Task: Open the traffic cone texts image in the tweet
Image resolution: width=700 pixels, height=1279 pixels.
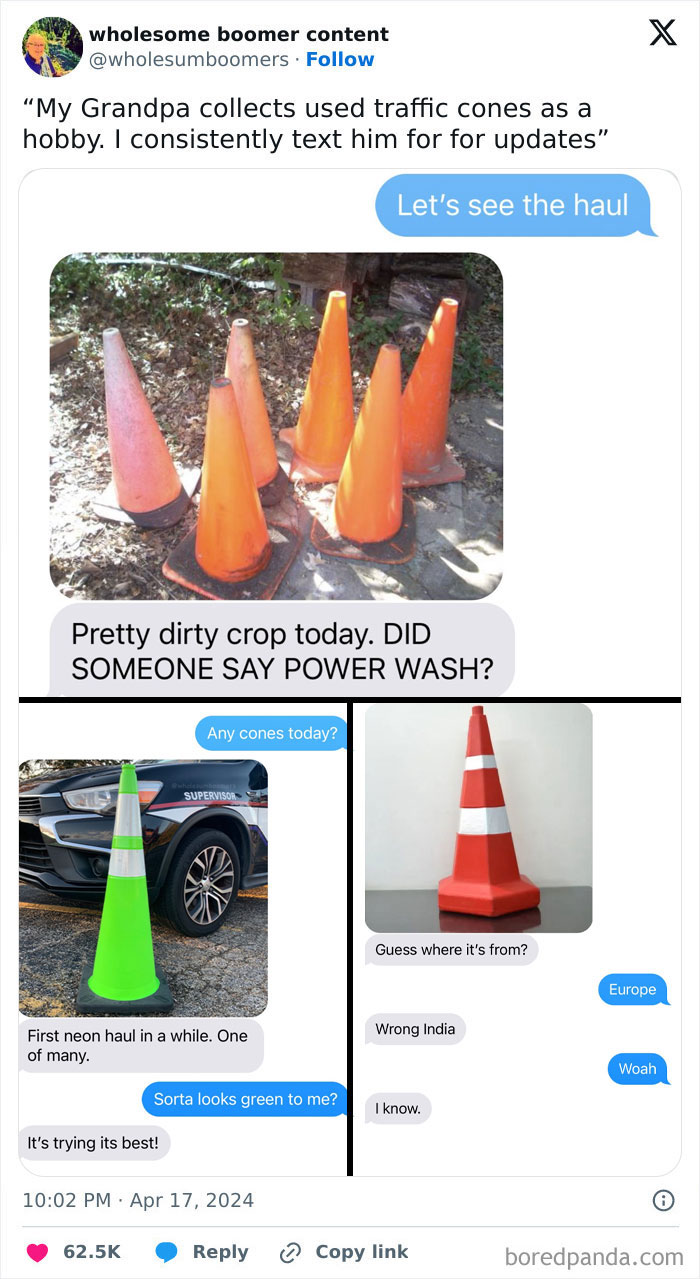Action: [350, 670]
